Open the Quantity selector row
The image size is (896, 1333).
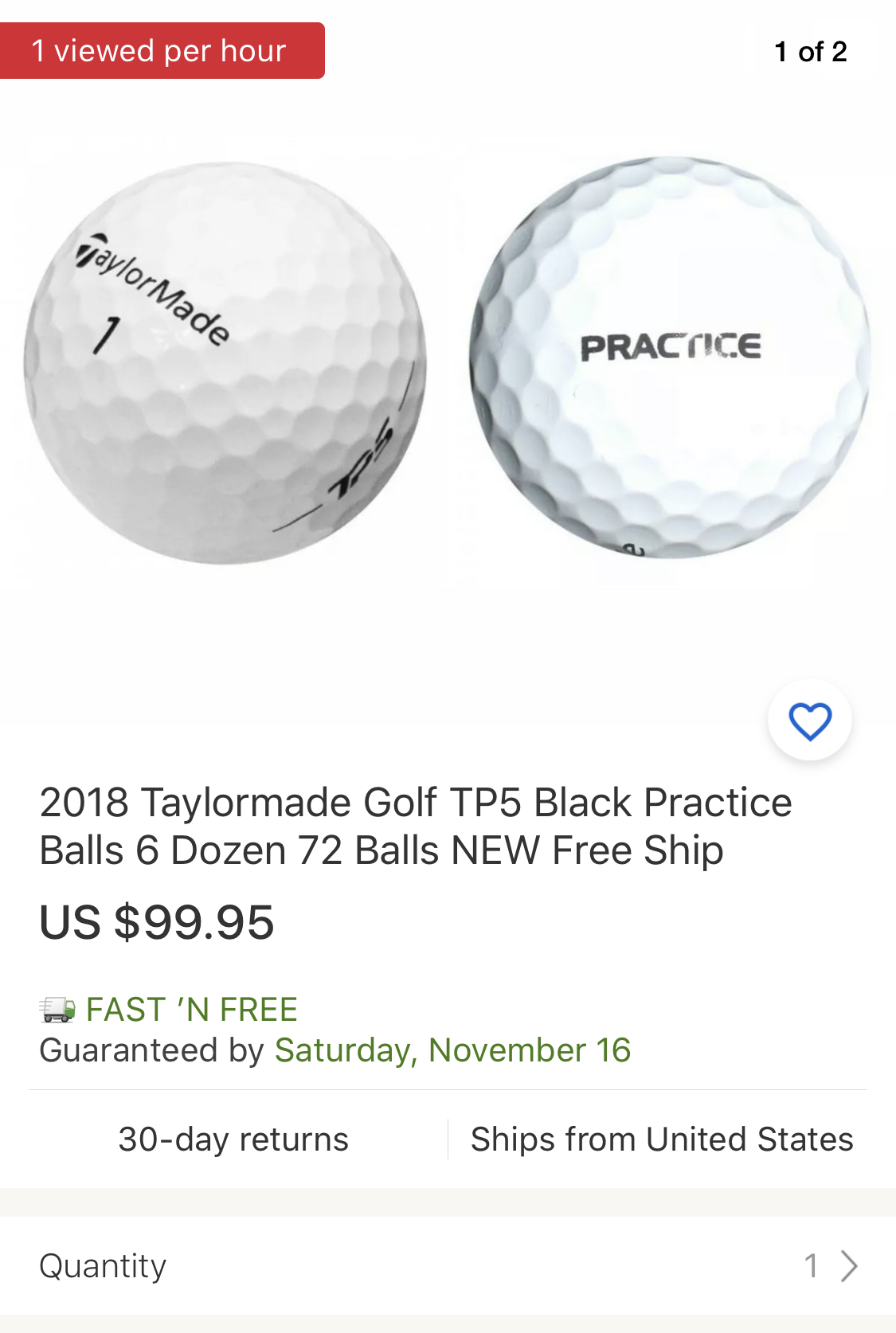[x=448, y=1265]
